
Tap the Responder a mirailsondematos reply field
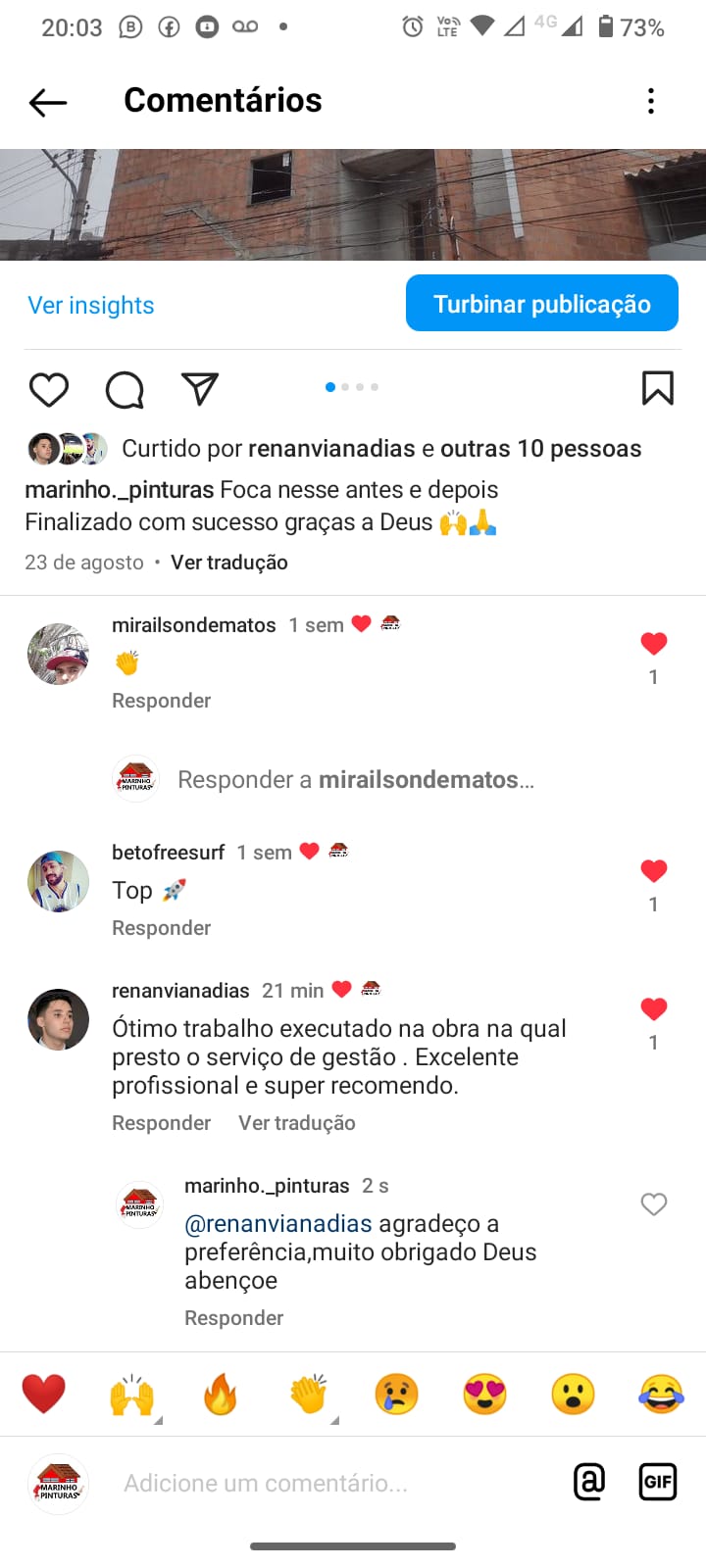coord(356,780)
